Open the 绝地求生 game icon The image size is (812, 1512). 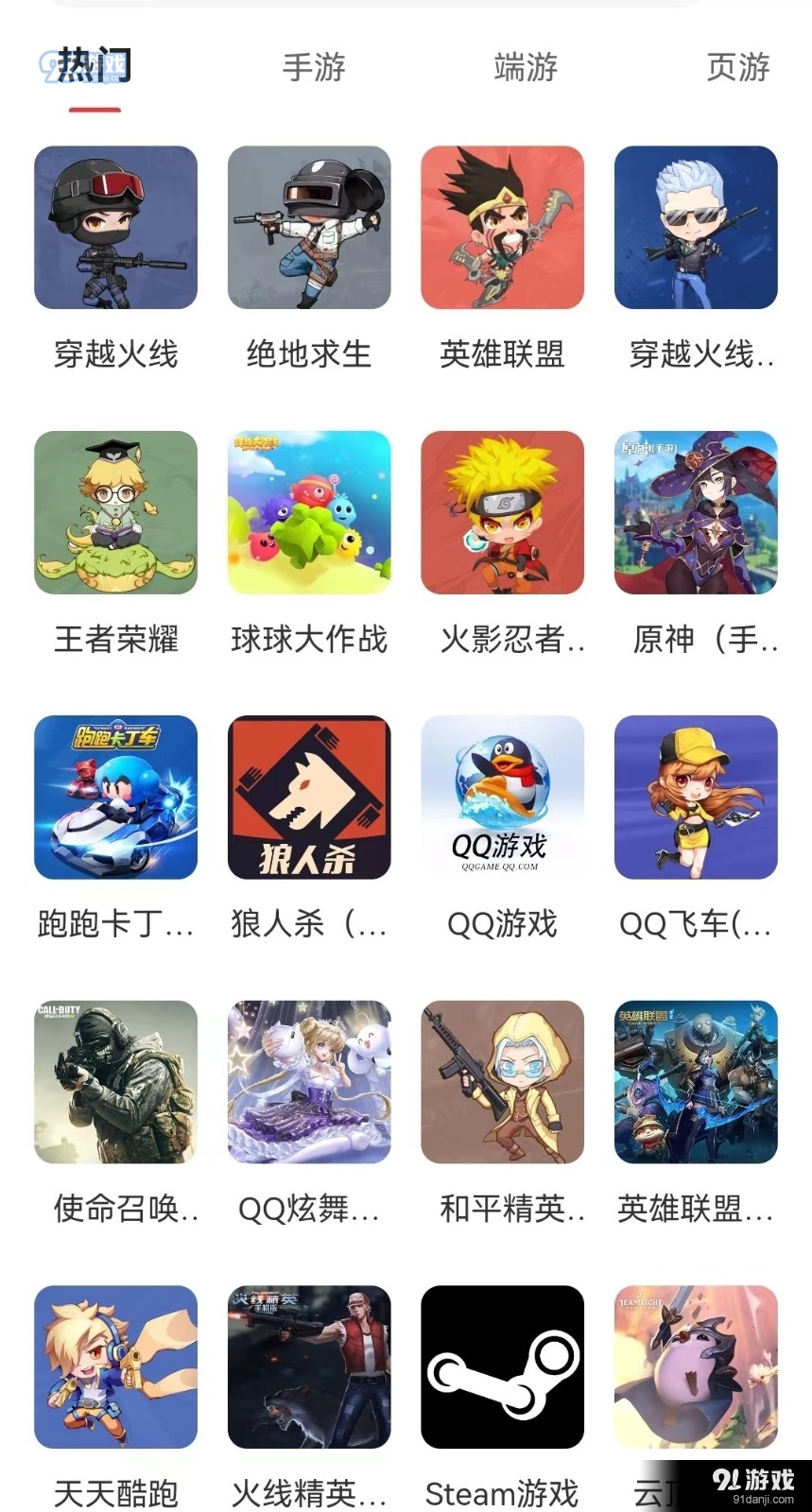point(308,227)
